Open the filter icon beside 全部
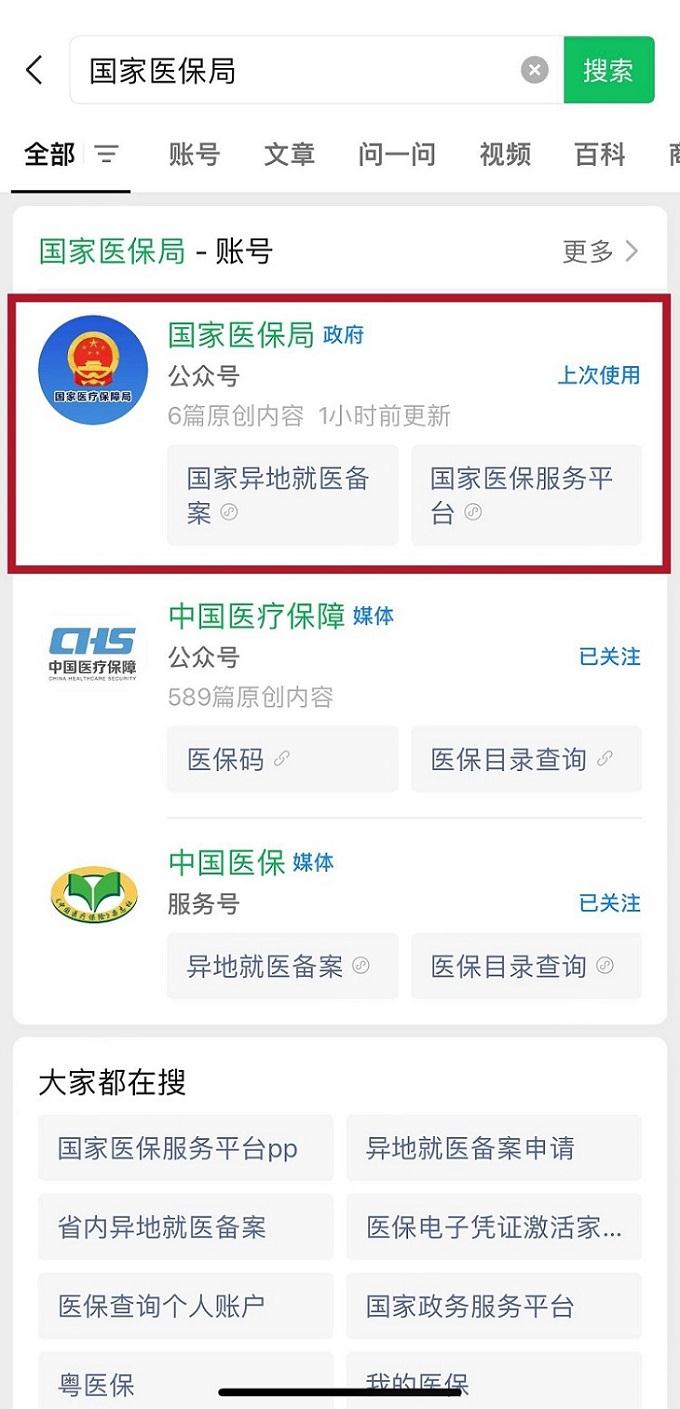The height and width of the screenshot is (1409, 680). click(106, 154)
